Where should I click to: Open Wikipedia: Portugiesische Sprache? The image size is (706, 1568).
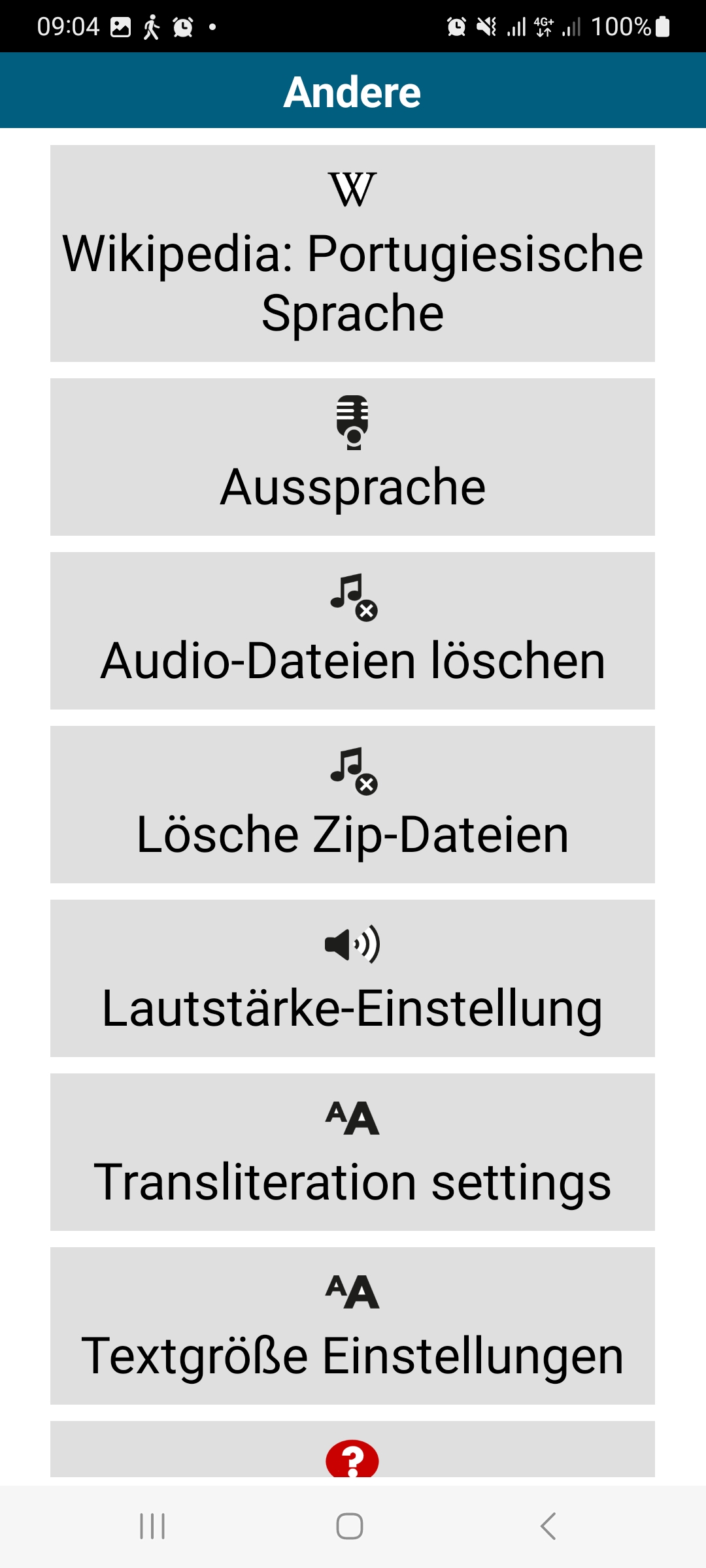[352, 253]
